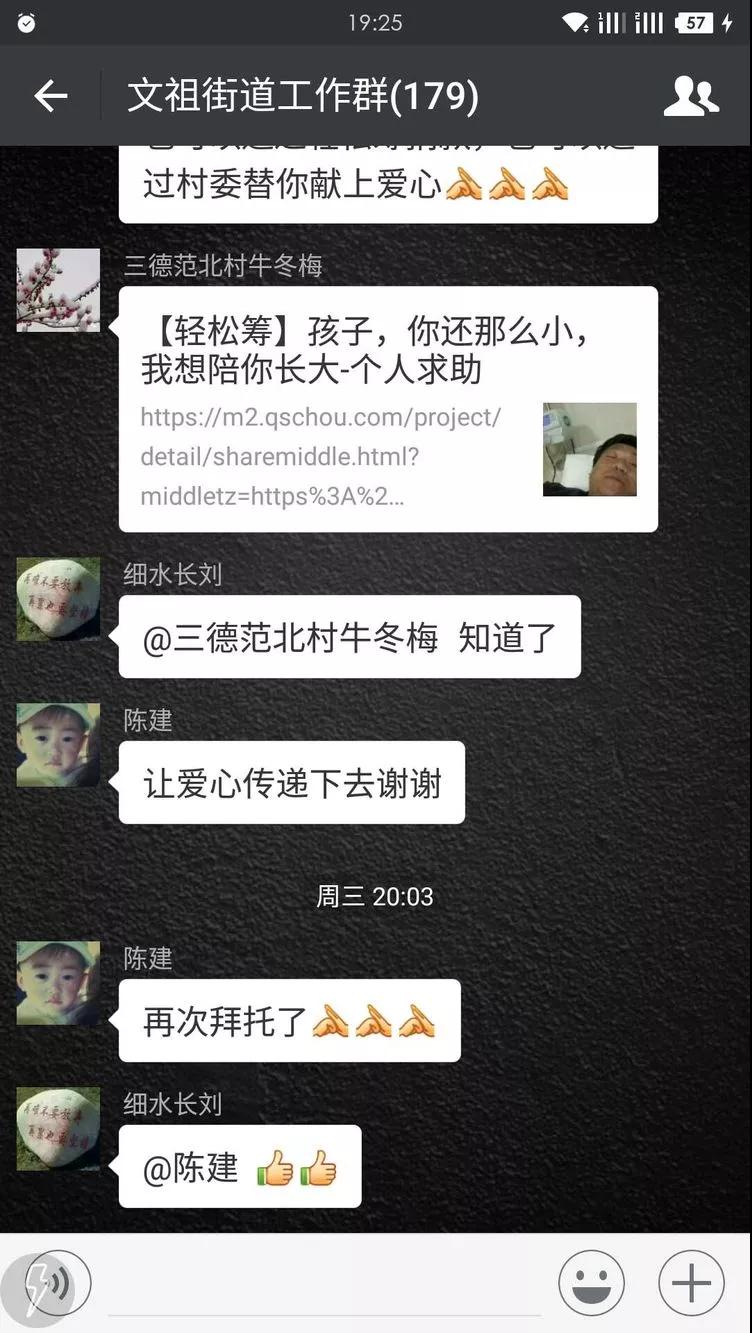Open 陈建's avatar beside 让爱心传递下去谢谢
752x1333 pixels.
pyautogui.click(x=58, y=744)
